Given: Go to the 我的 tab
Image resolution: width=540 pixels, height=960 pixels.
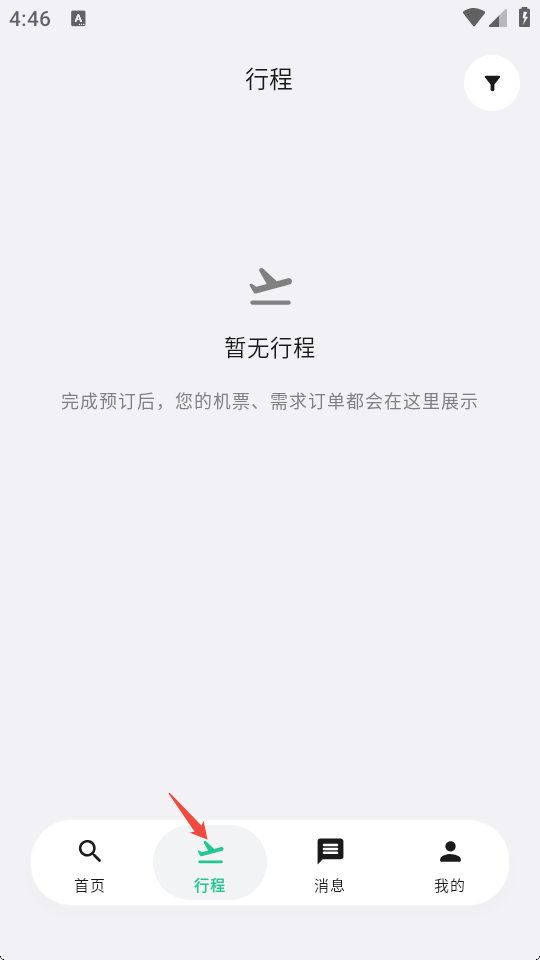Looking at the screenshot, I should point(450,863).
